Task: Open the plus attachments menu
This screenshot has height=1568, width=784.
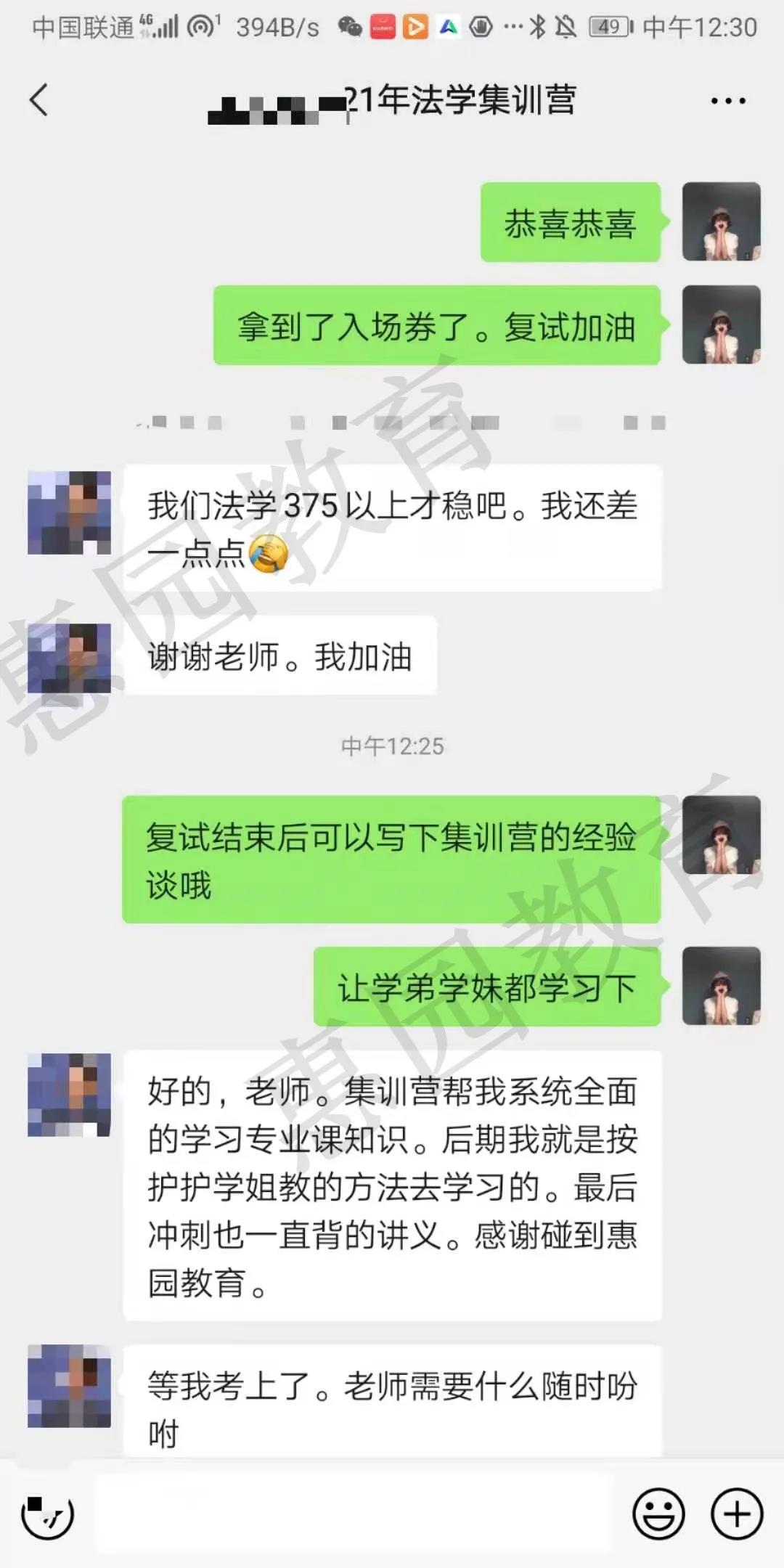Action: (x=736, y=1515)
